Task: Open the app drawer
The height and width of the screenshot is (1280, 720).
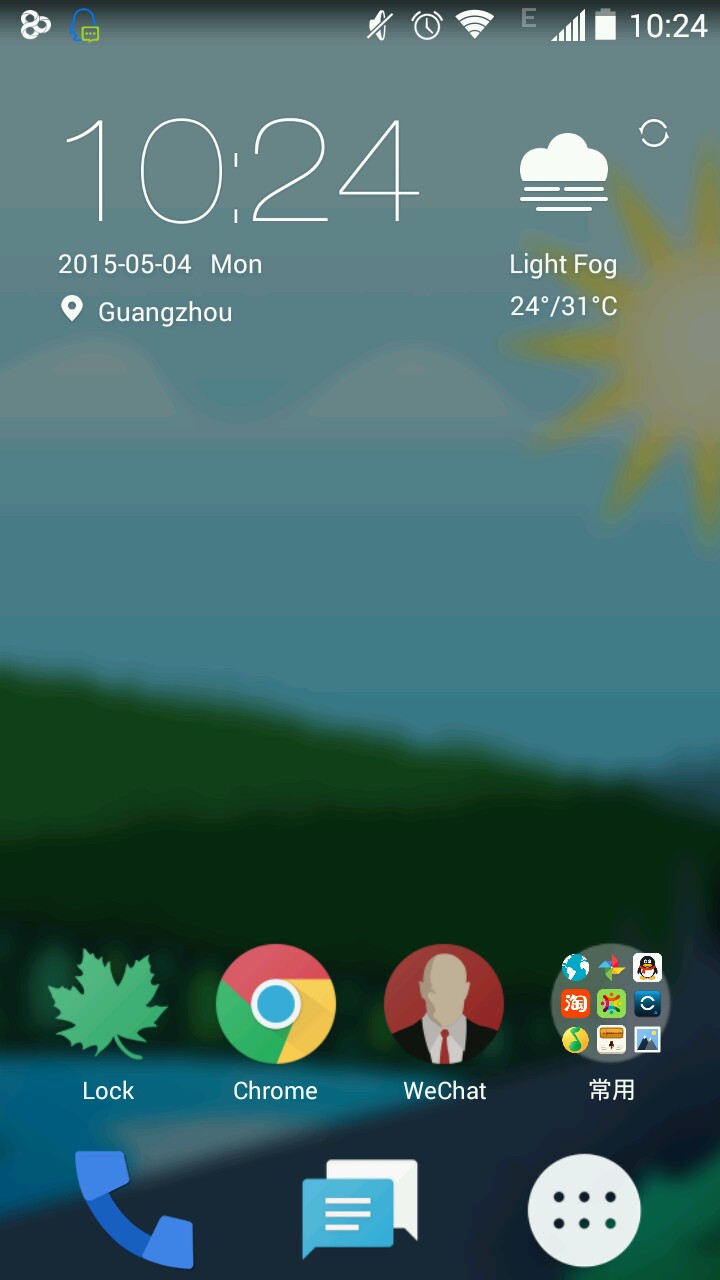Action: (584, 1210)
